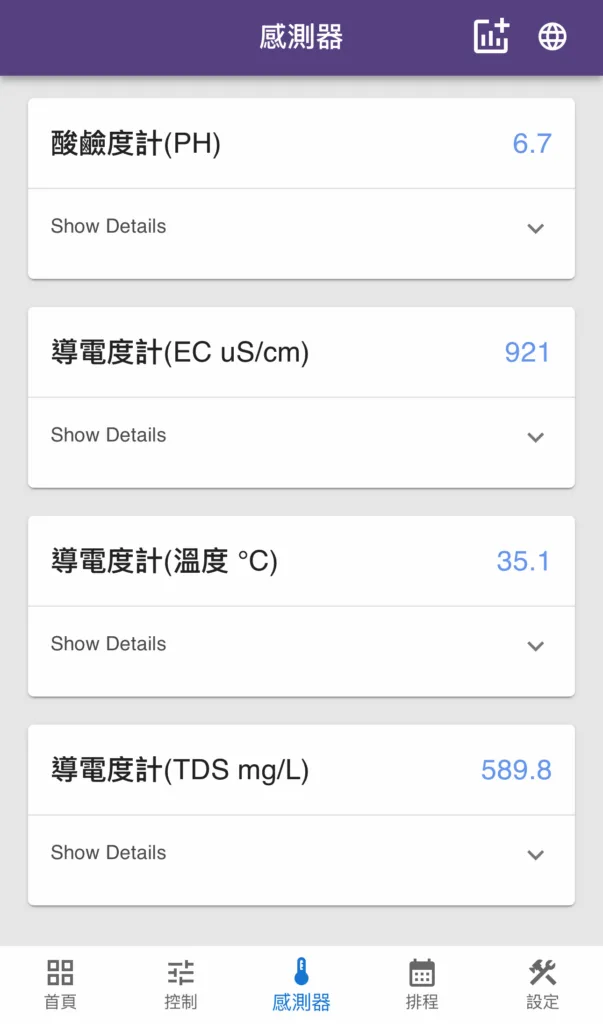Open the add chart icon
Image resolution: width=603 pixels, height=1024 pixels.
point(491,37)
